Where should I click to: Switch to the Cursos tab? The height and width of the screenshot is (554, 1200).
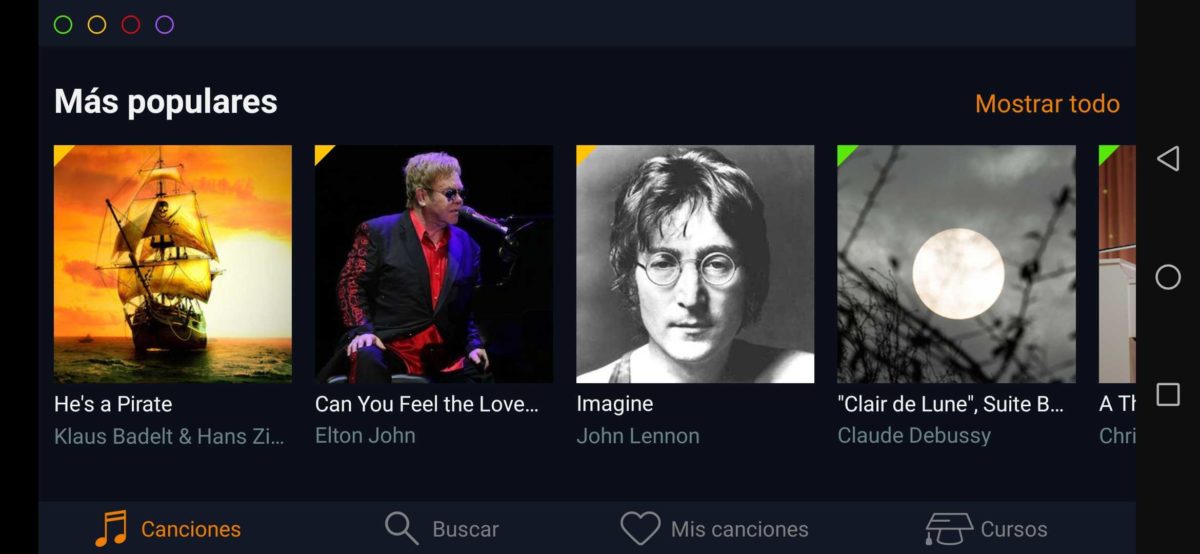[986, 529]
